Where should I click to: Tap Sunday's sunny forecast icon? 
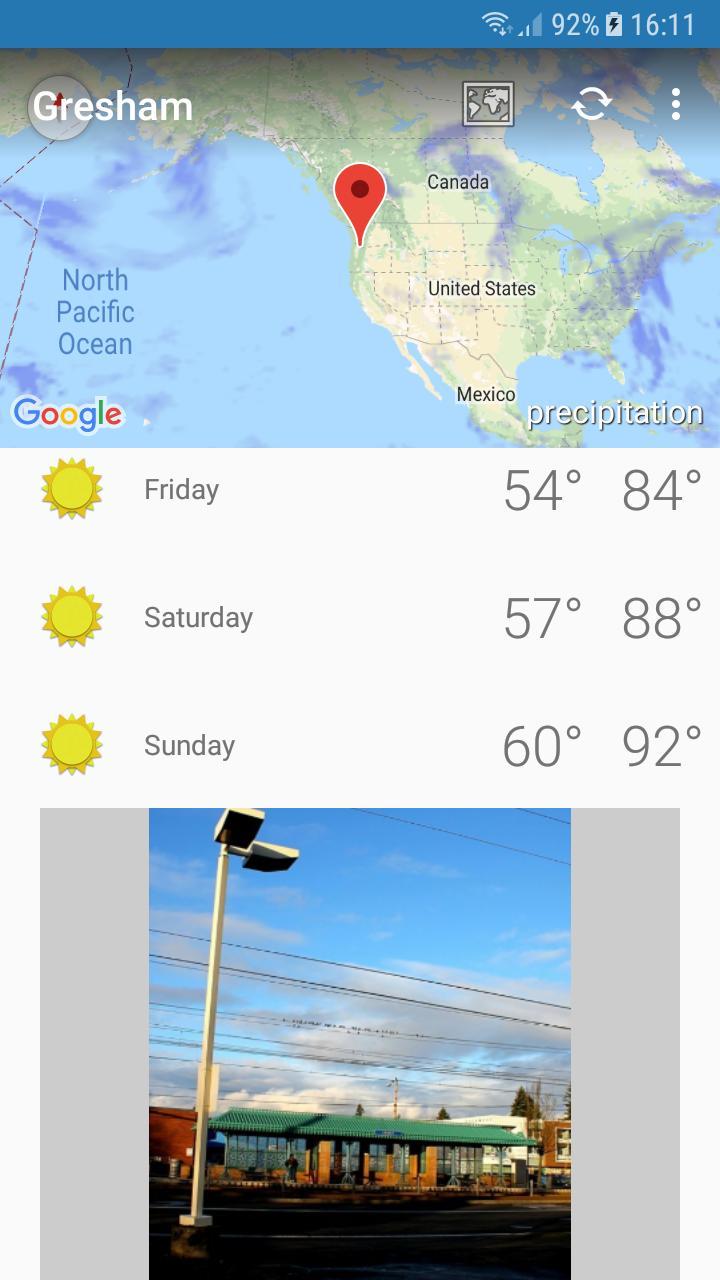(70, 745)
